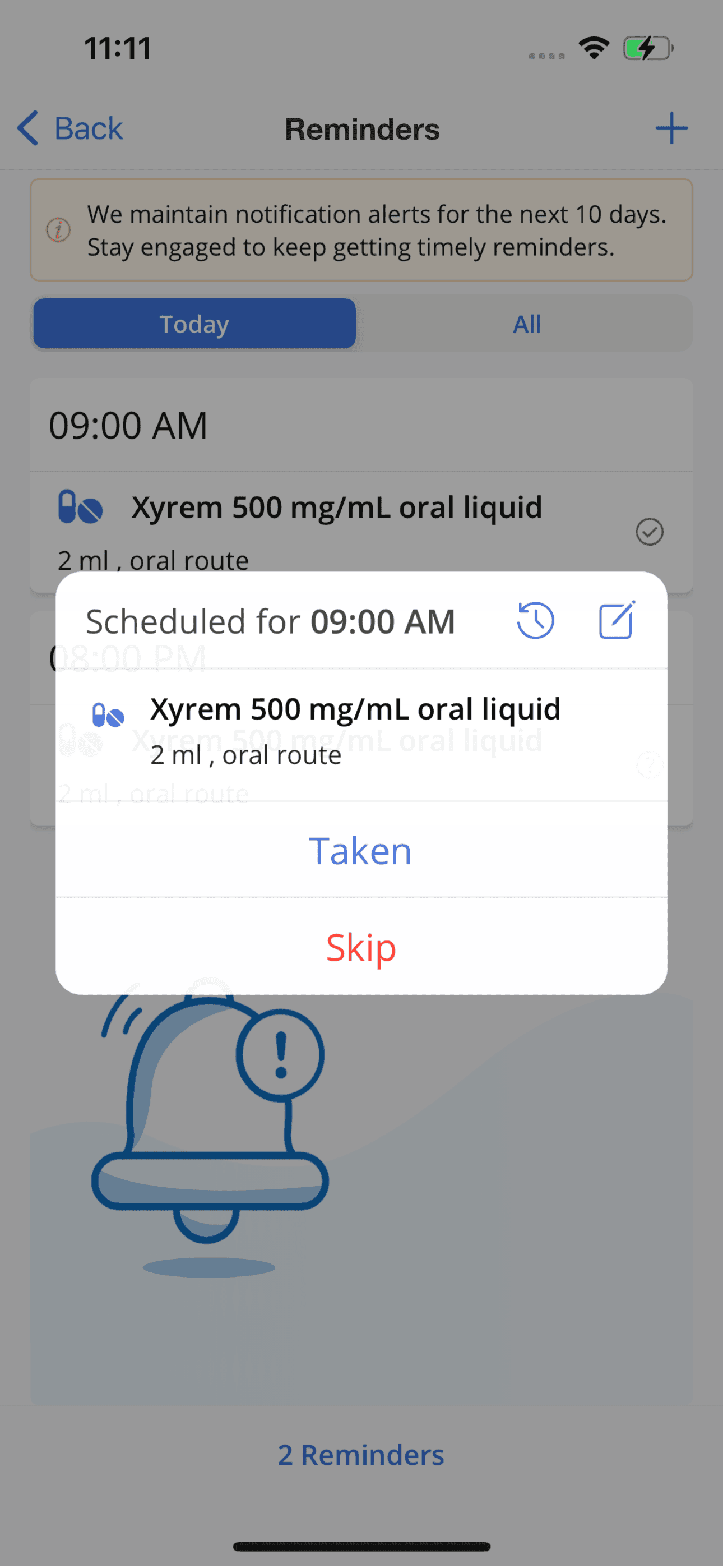Tap the back chevron arrow icon
Image resolution: width=723 pixels, height=1568 pixels.
27,128
